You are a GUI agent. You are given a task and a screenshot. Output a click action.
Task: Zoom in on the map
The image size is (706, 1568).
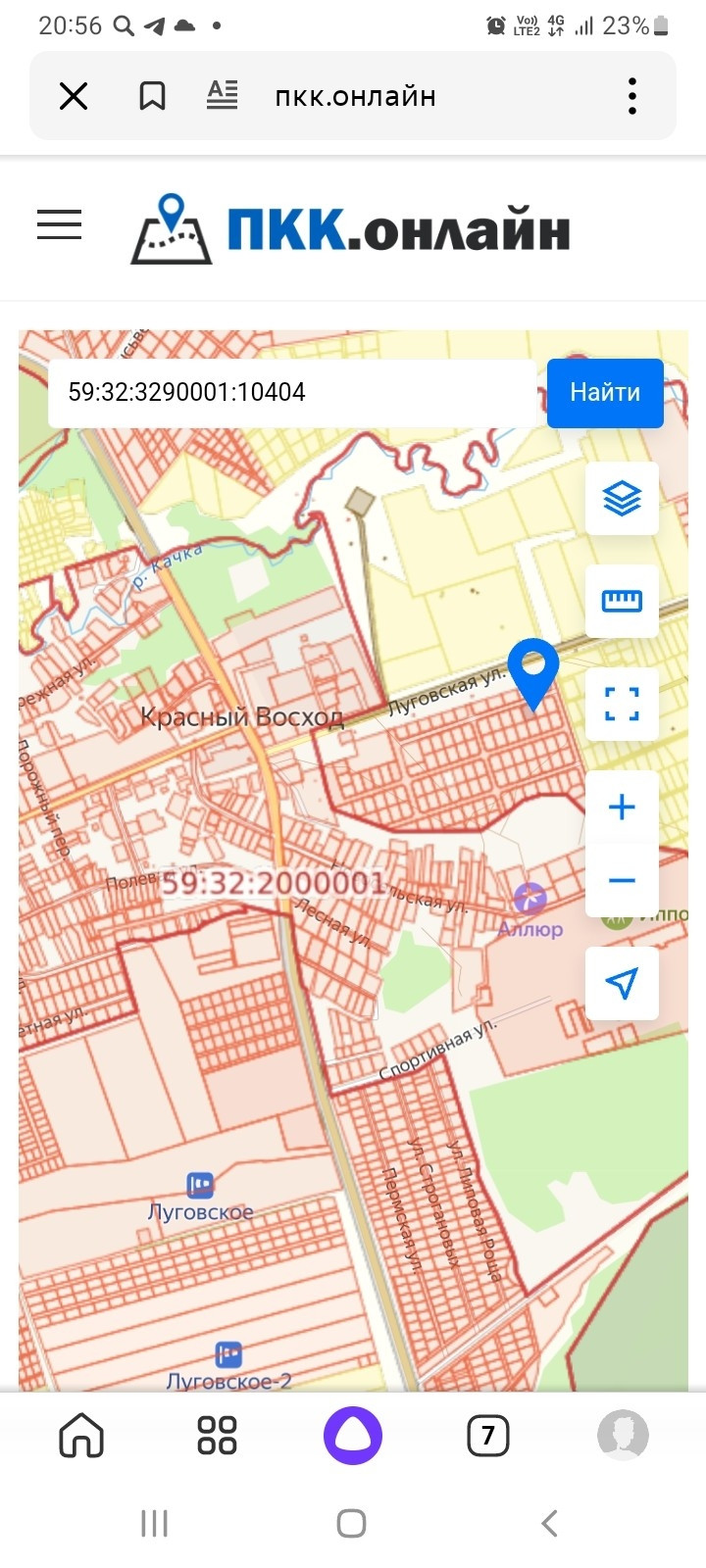[x=622, y=808]
